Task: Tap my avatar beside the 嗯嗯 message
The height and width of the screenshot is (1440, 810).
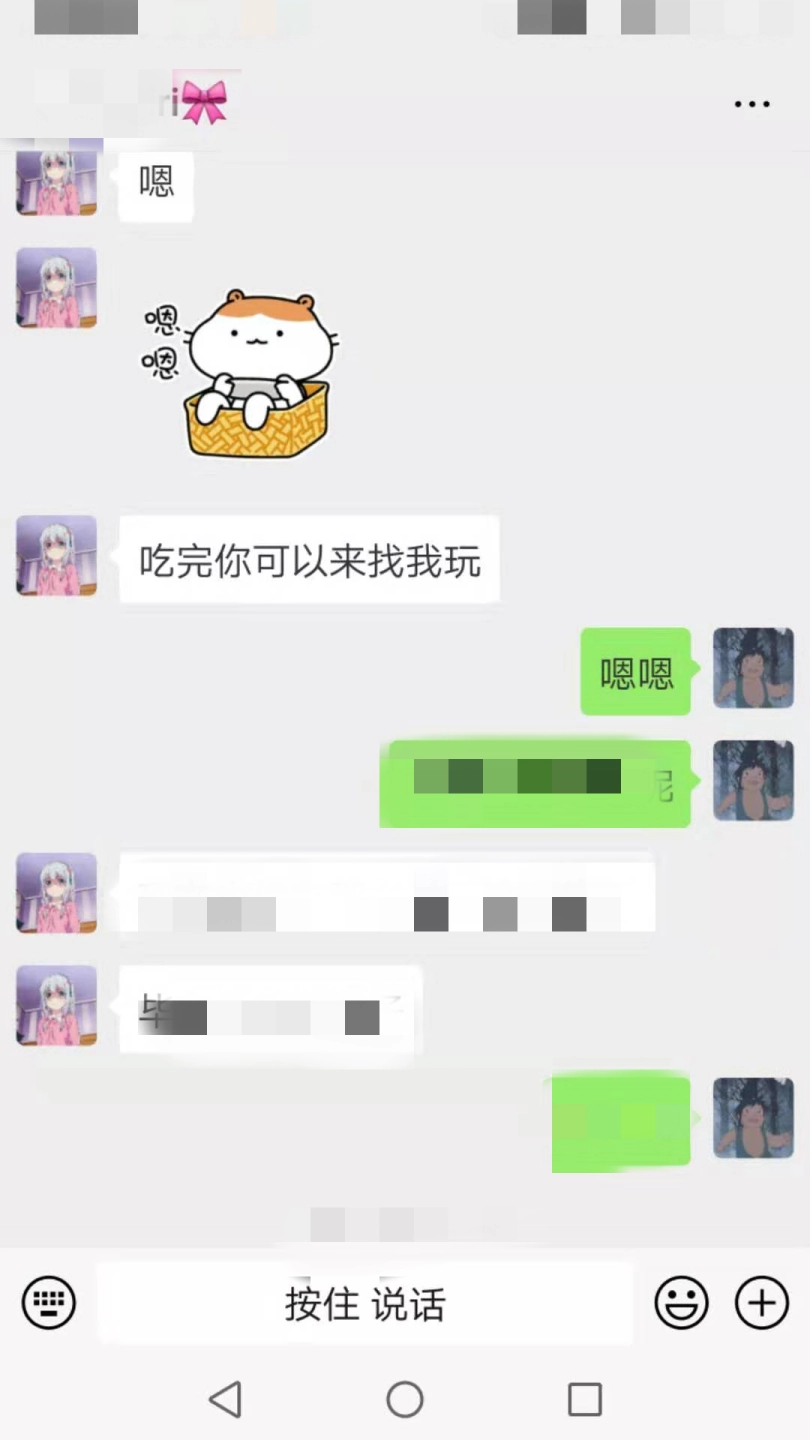Action: (753, 668)
